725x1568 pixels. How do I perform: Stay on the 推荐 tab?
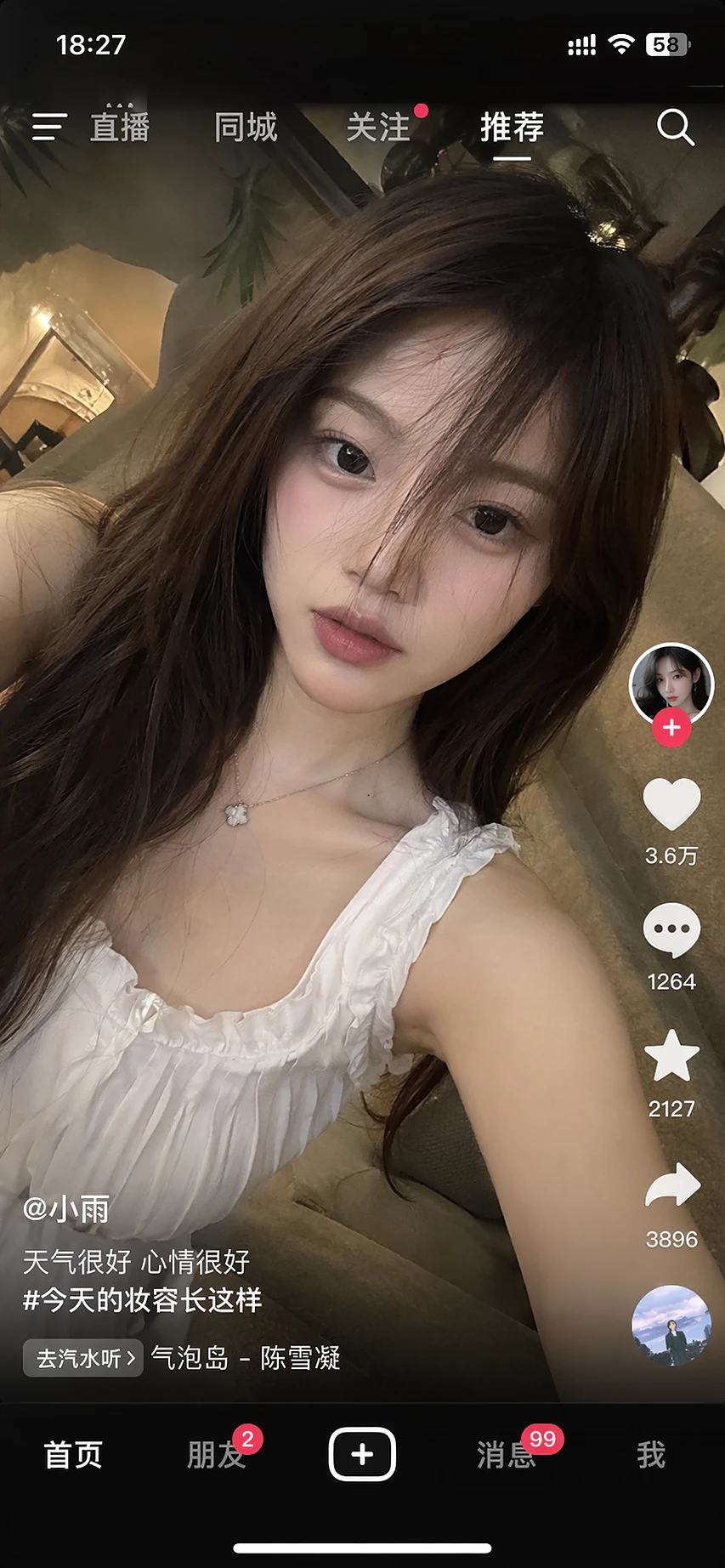point(510,129)
